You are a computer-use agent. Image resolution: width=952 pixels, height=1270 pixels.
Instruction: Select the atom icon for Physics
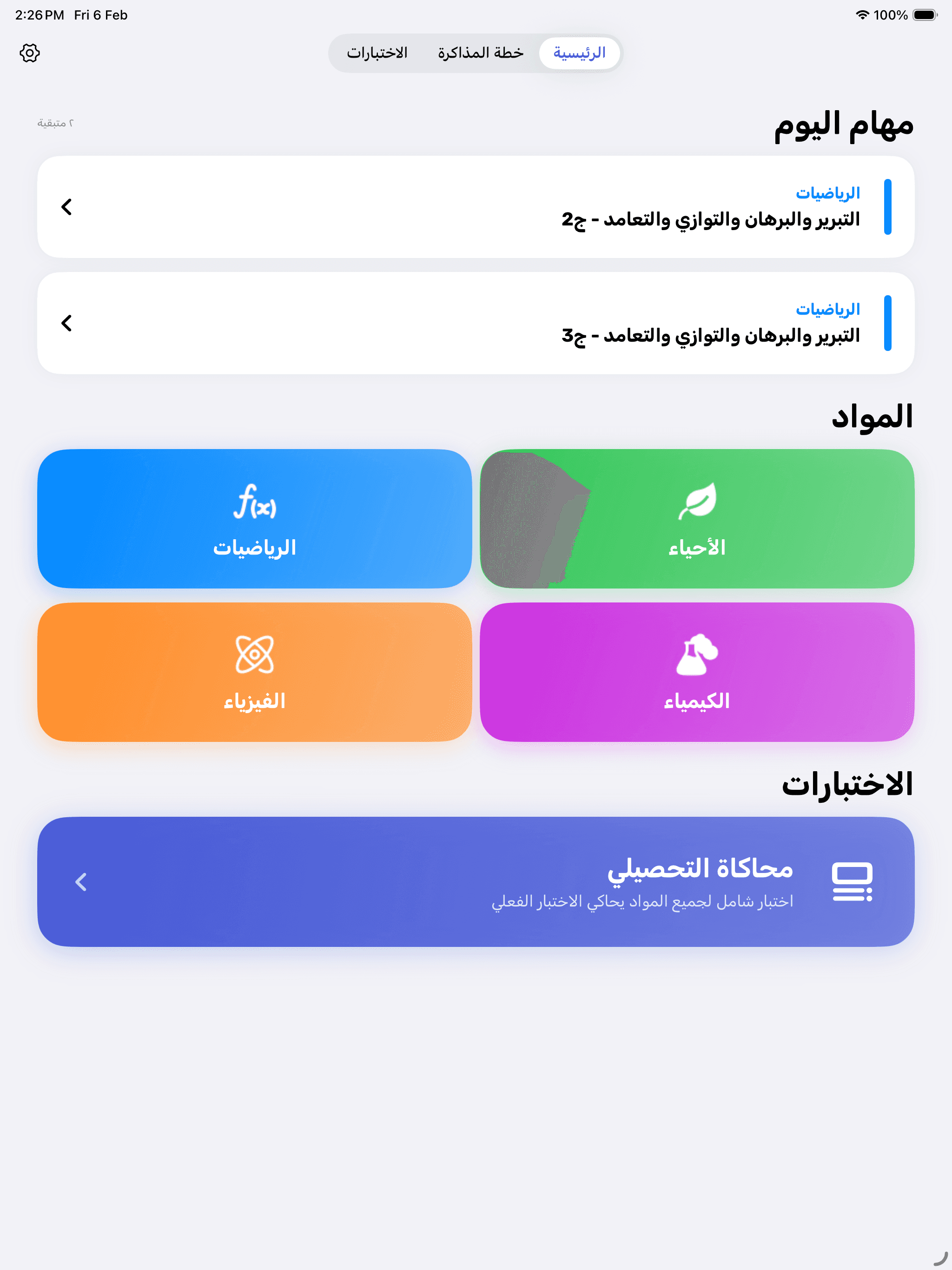click(x=255, y=656)
